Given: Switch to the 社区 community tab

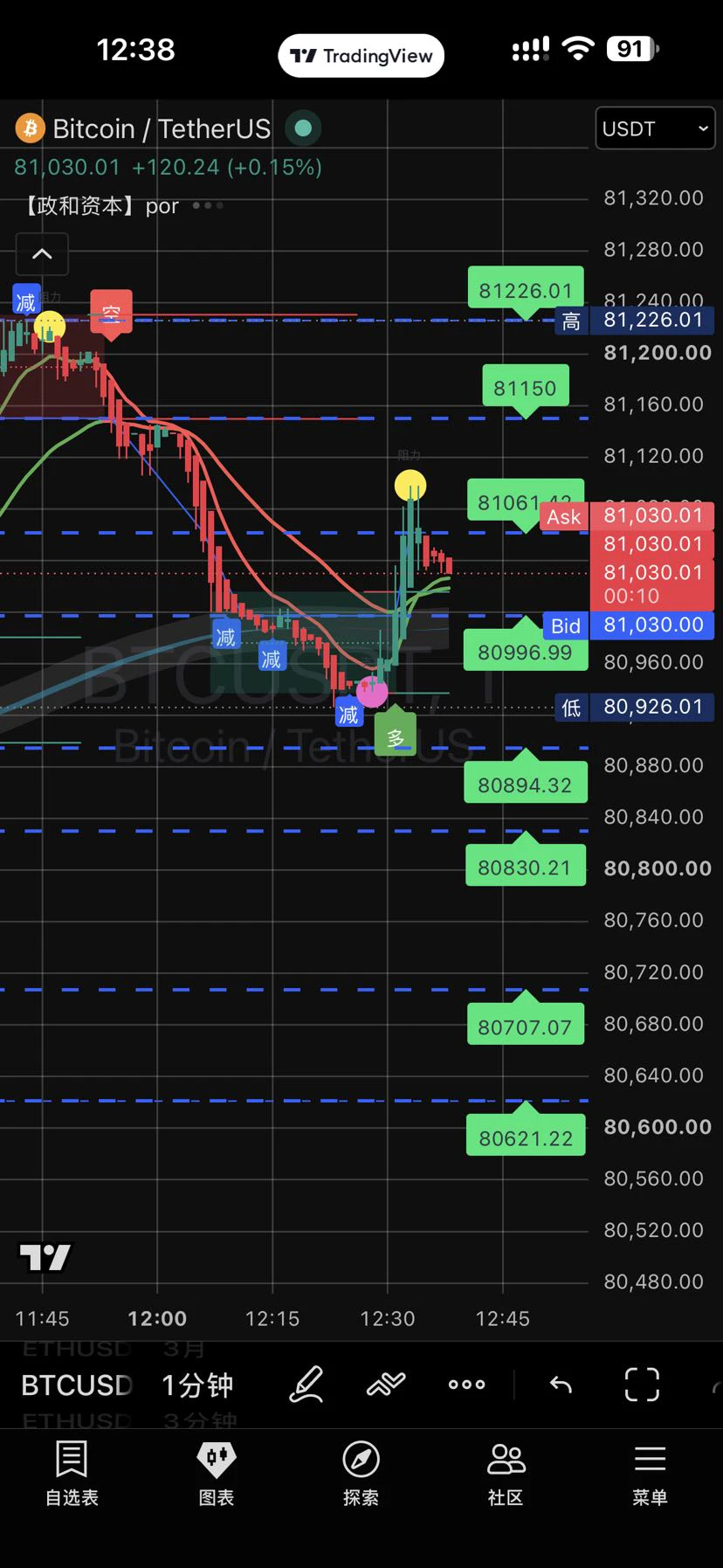Looking at the screenshot, I should tap(506, 1474).
